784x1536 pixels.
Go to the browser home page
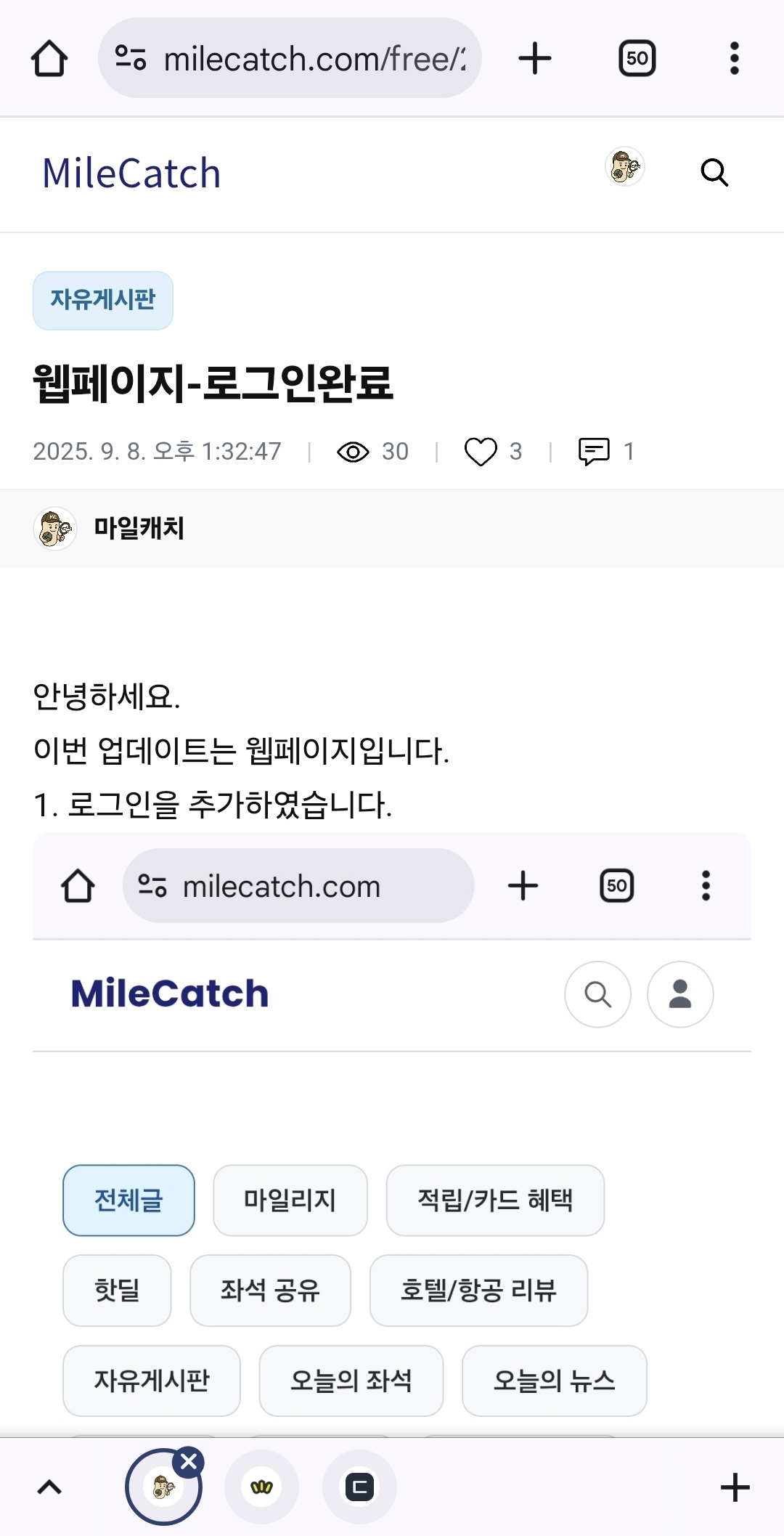[49, 59]
